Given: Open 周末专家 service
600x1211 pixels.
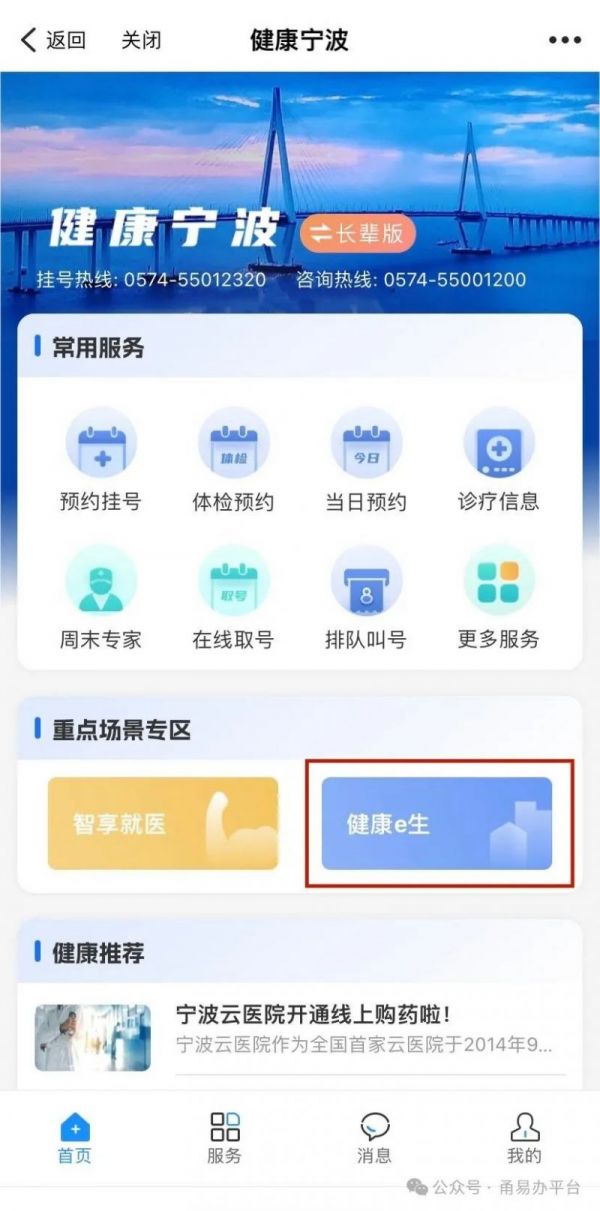Looking at the screenshot, I should click(x=100, y=598).
